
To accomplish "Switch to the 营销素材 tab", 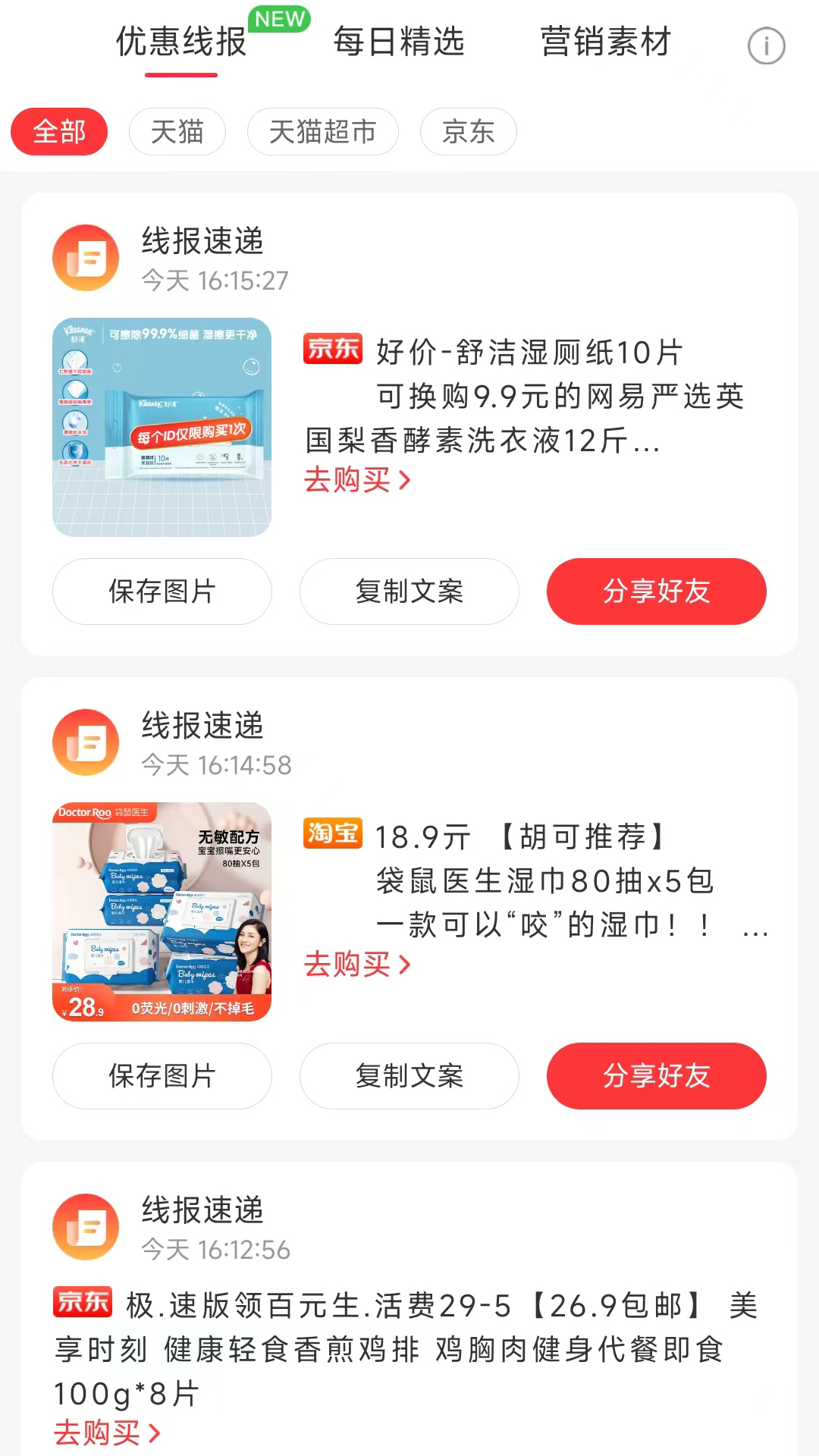I will (x=604, y=43).
